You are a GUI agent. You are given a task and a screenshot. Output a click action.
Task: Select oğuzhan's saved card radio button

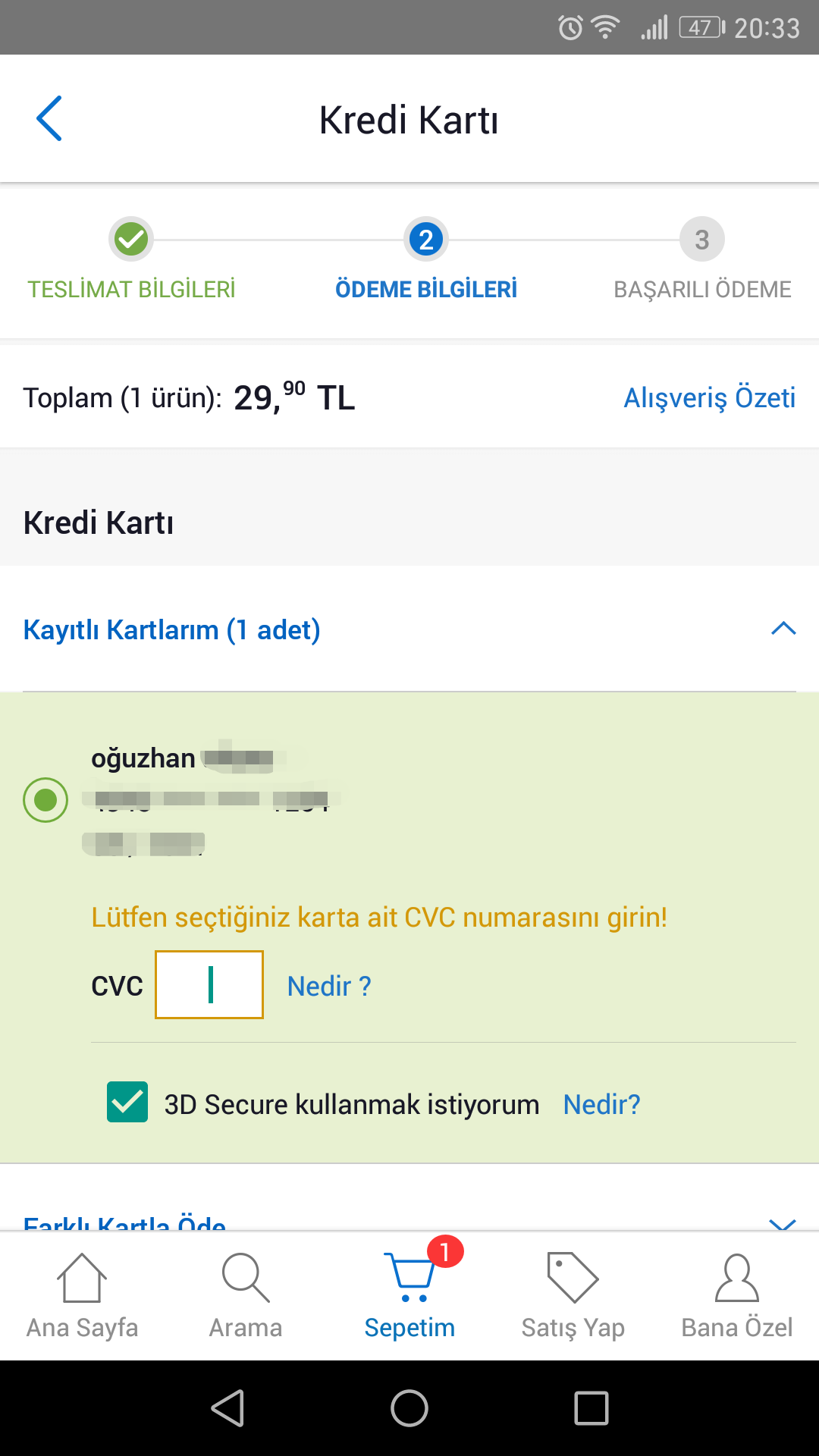pyautogui.click(x=45, y=799)
